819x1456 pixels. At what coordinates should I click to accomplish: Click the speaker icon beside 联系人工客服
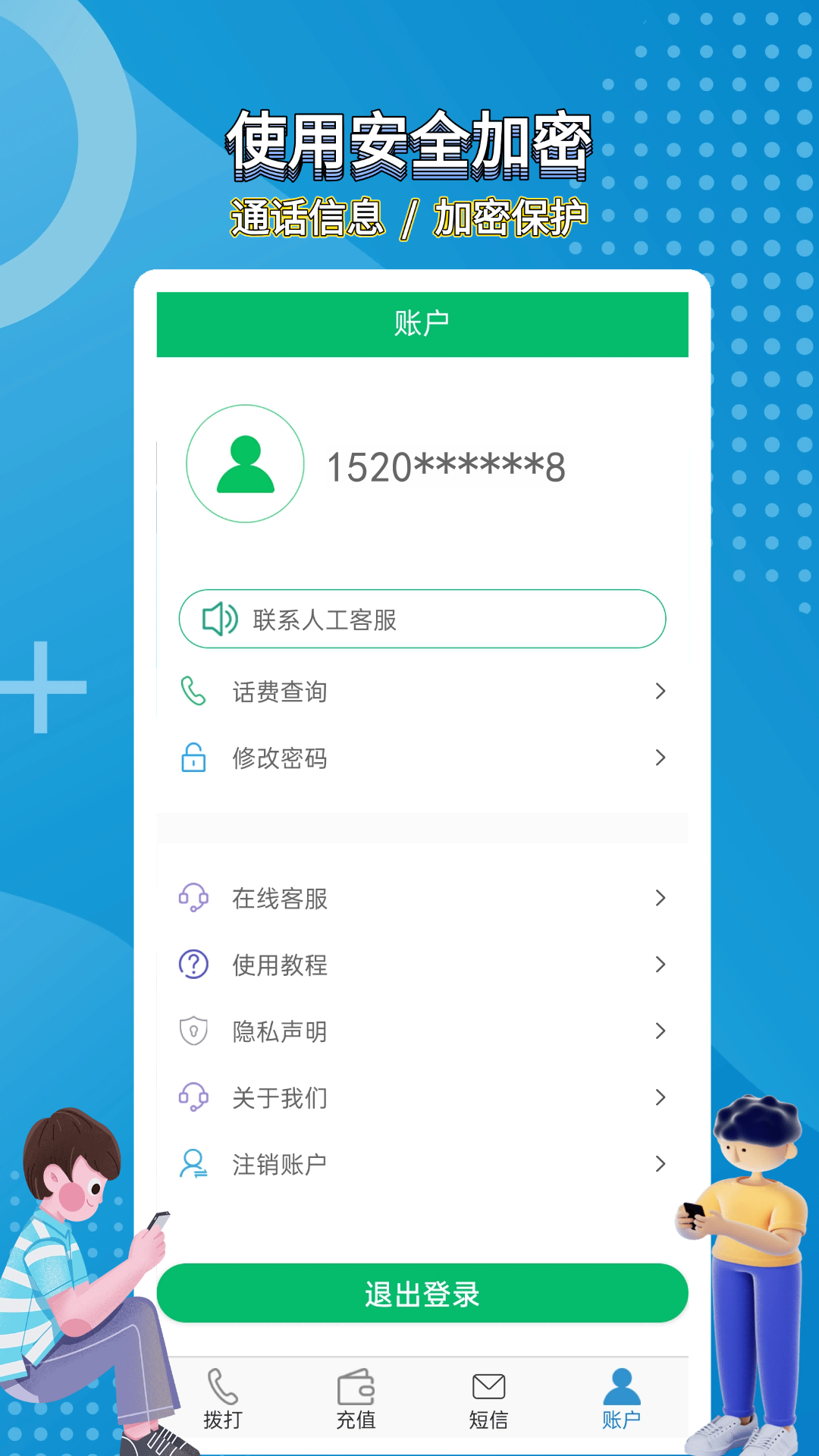pyautogui.click(x=218, y=618)
